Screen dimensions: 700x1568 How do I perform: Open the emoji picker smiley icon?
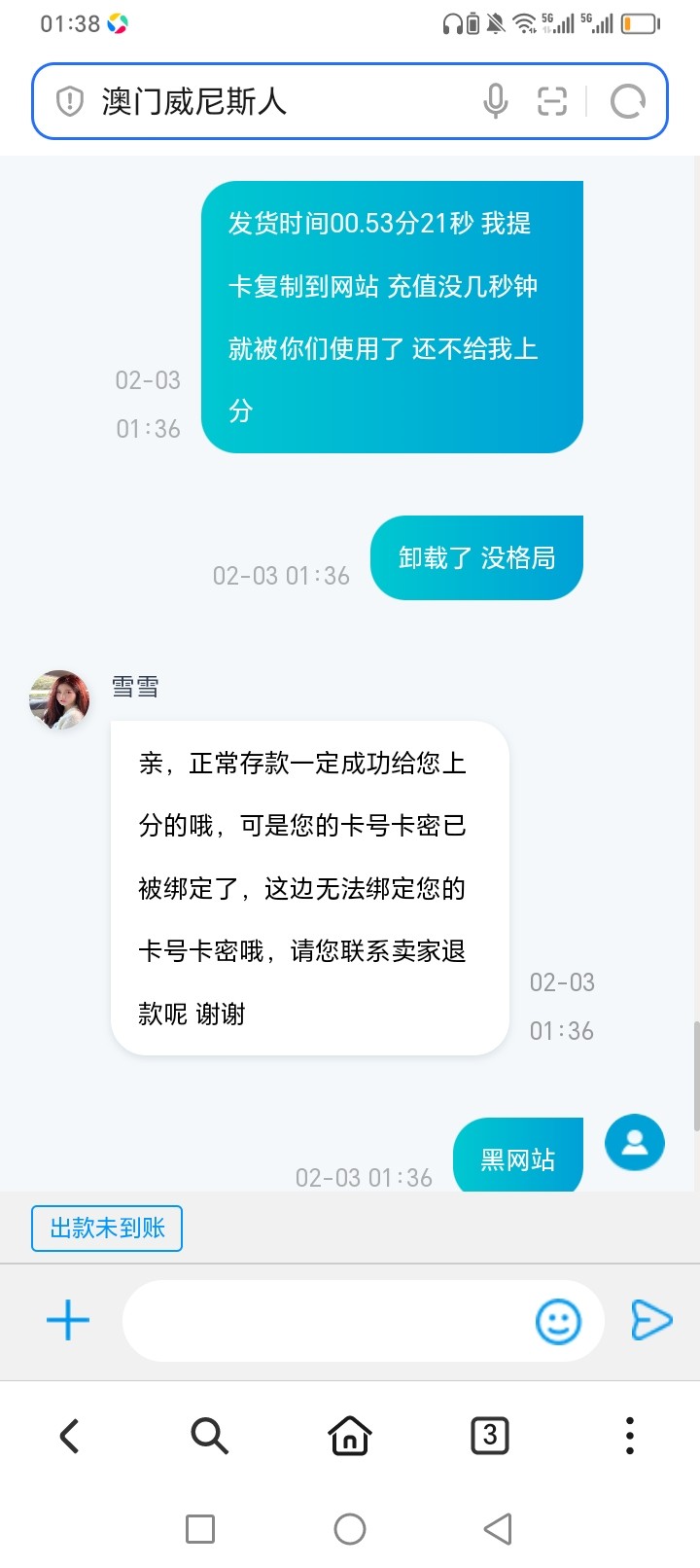point(558,1321)
